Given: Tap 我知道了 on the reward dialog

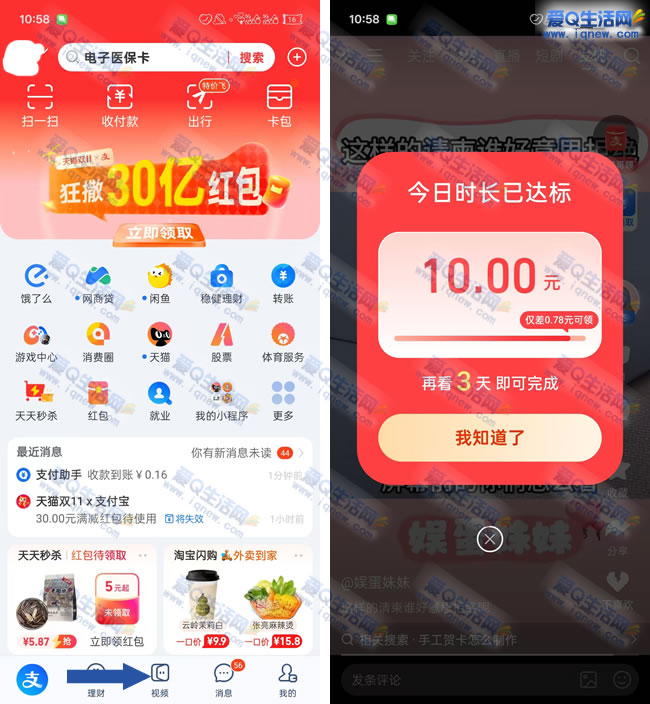Looking at the screenshot, I should (489, 437).
